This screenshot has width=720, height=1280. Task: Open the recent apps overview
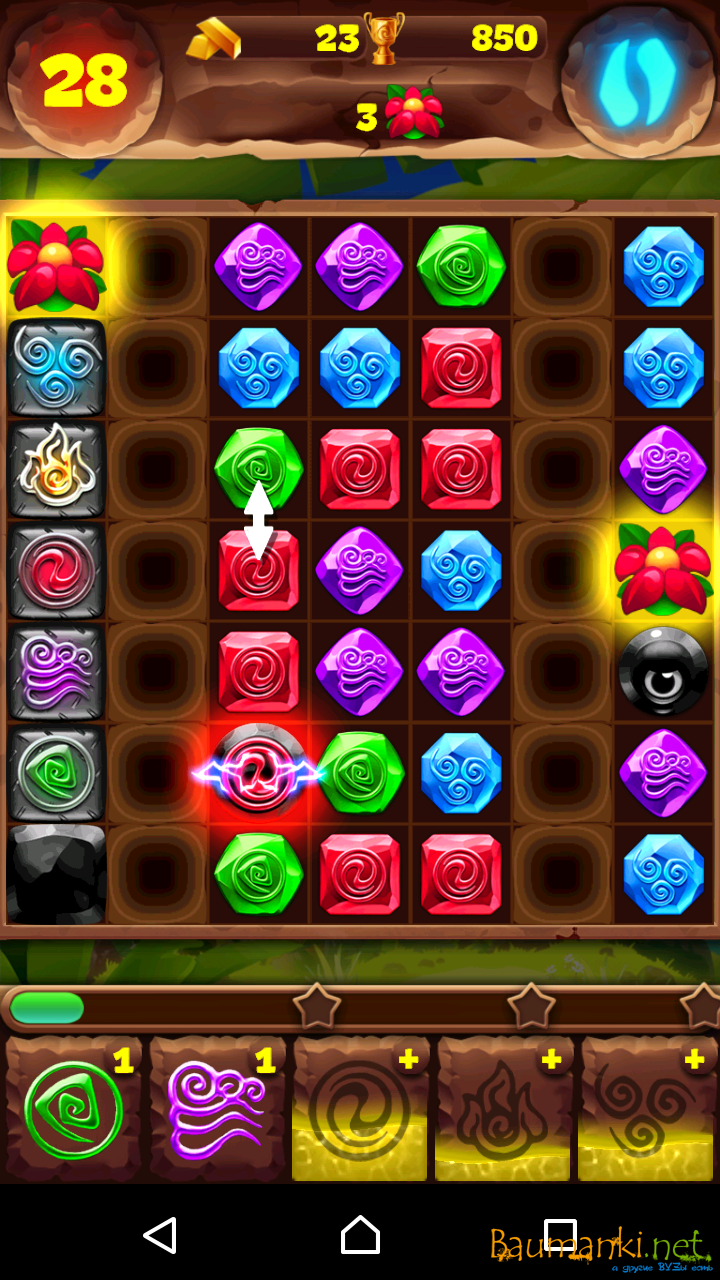(x=560, y=1236)
